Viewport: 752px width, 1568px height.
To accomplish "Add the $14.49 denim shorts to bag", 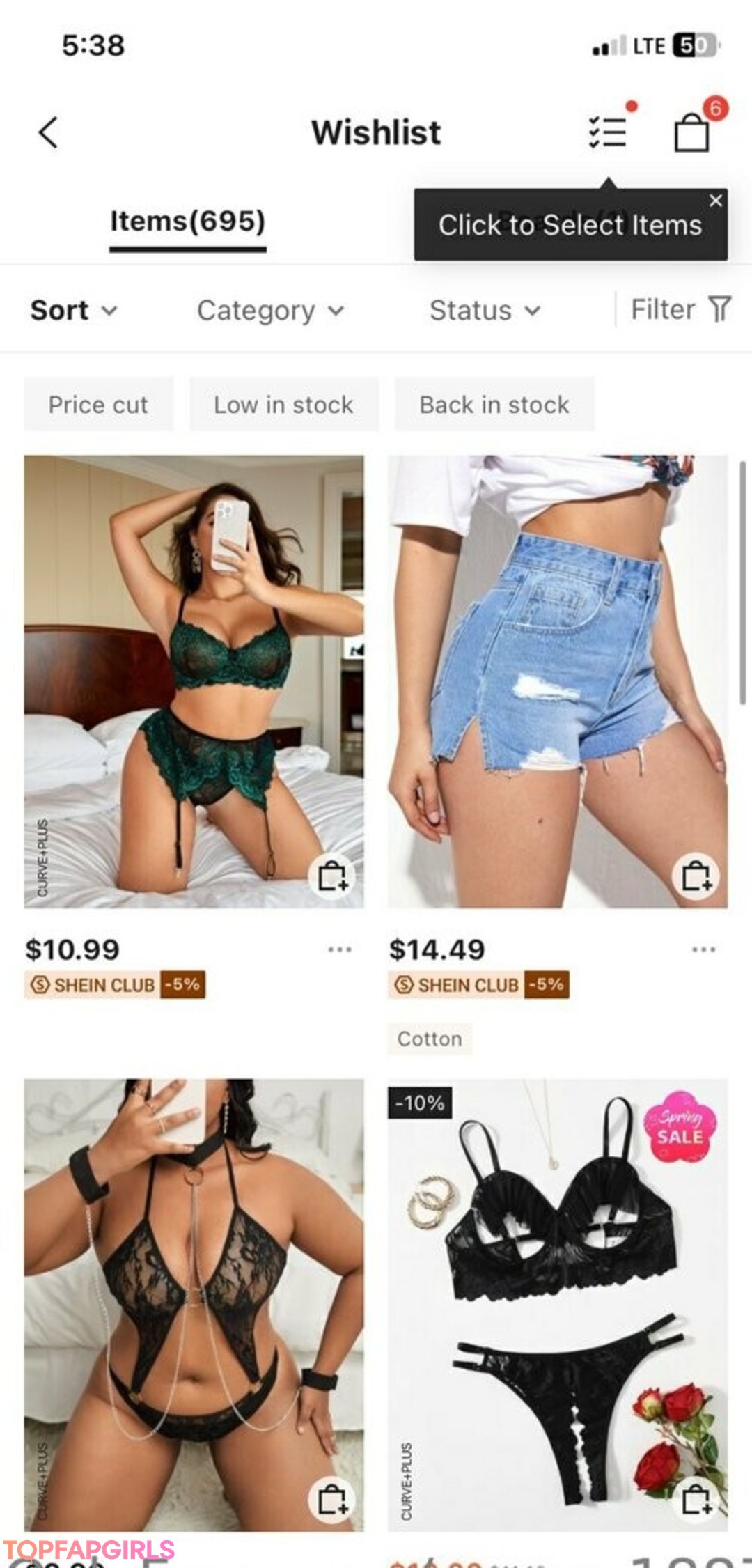I will (x=696, y=876).
